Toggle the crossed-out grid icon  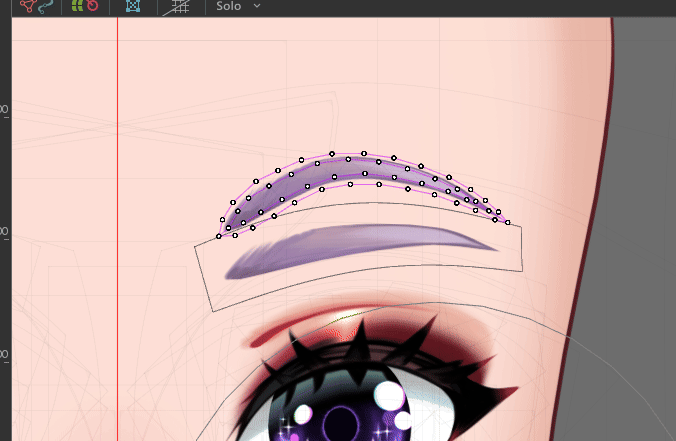point(180,6)
